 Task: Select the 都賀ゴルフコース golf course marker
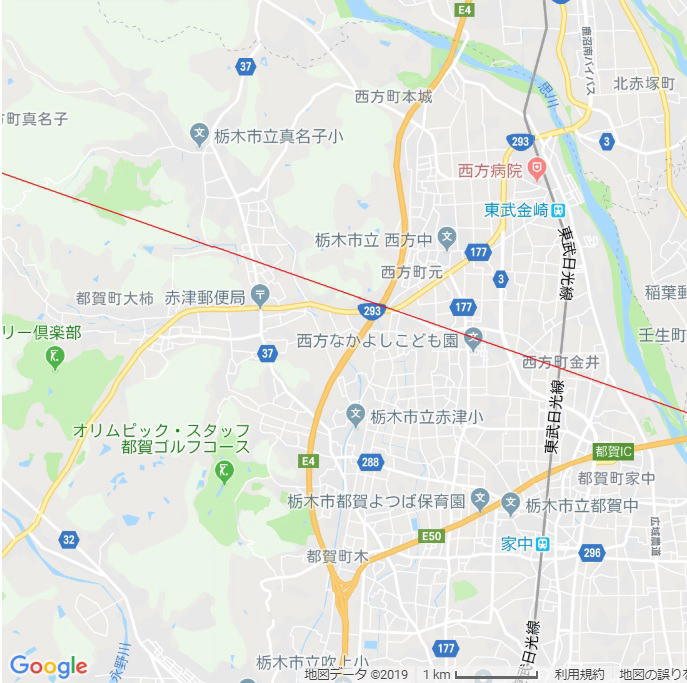[226, 470]
